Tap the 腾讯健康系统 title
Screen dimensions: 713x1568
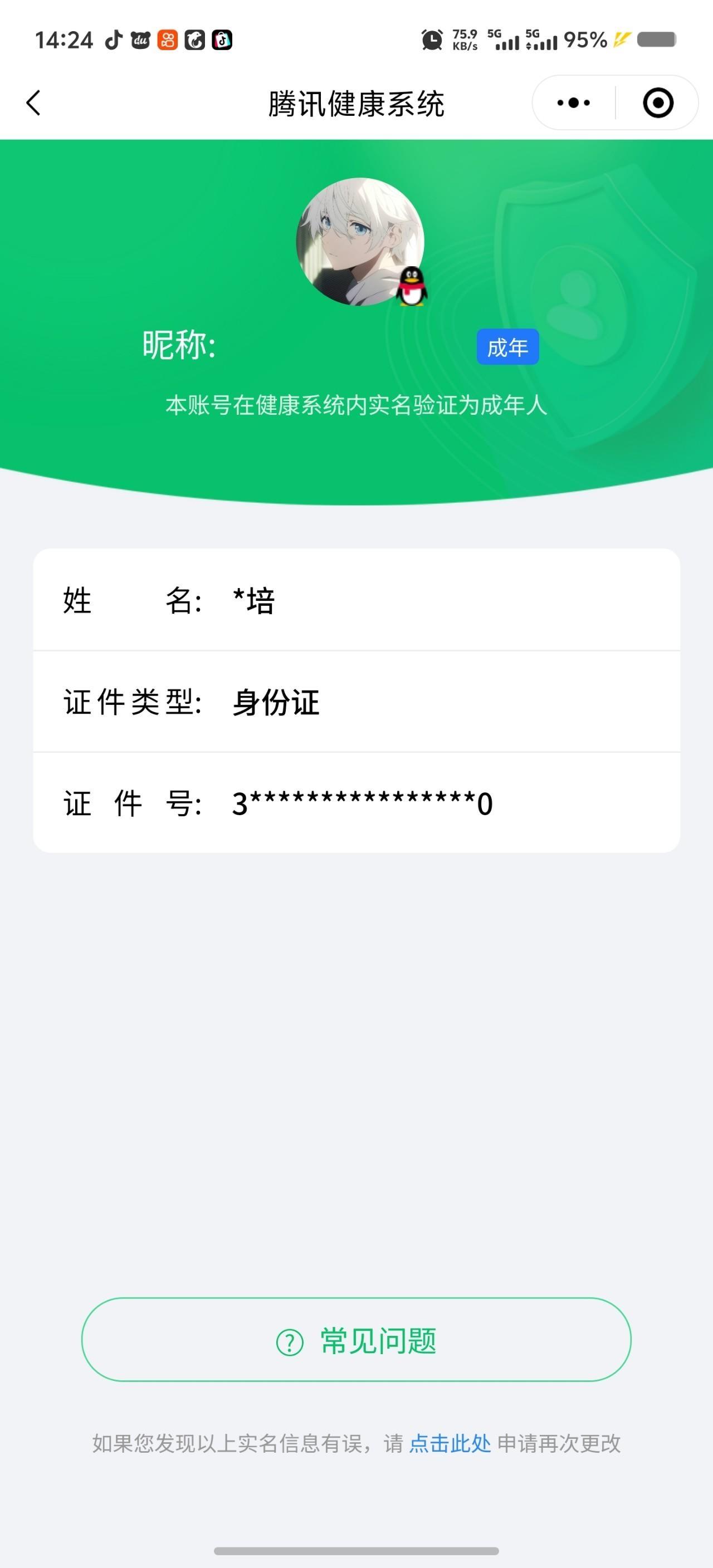click(x=356, y=102)
